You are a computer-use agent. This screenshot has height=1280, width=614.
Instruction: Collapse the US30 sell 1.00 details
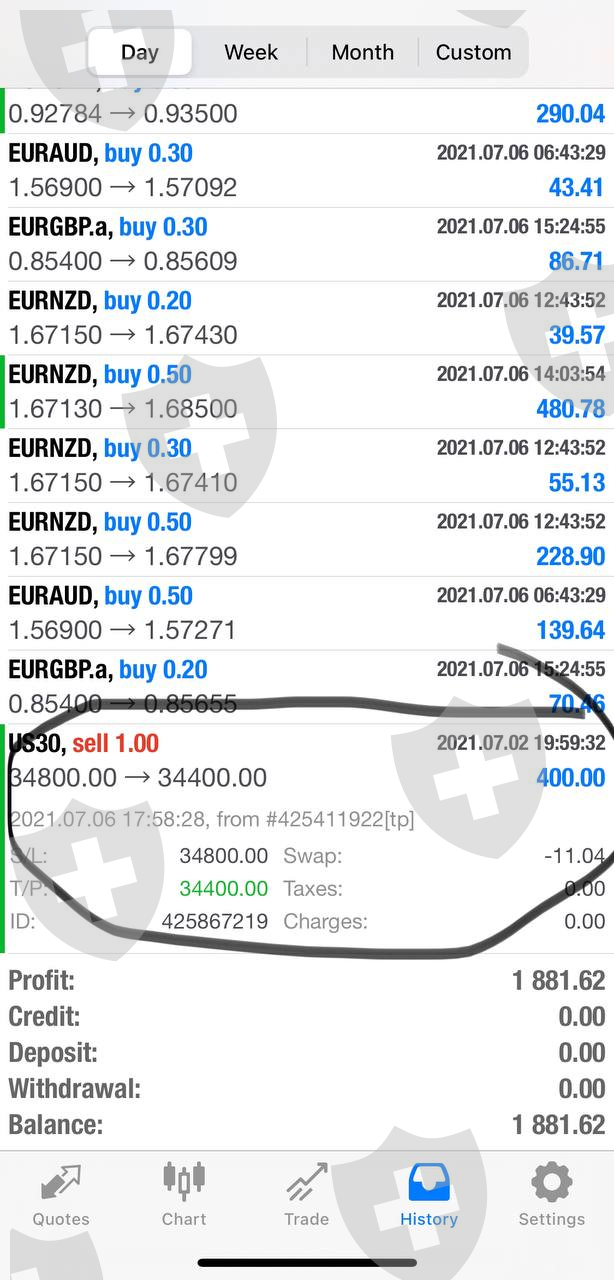tap(306, 761)
